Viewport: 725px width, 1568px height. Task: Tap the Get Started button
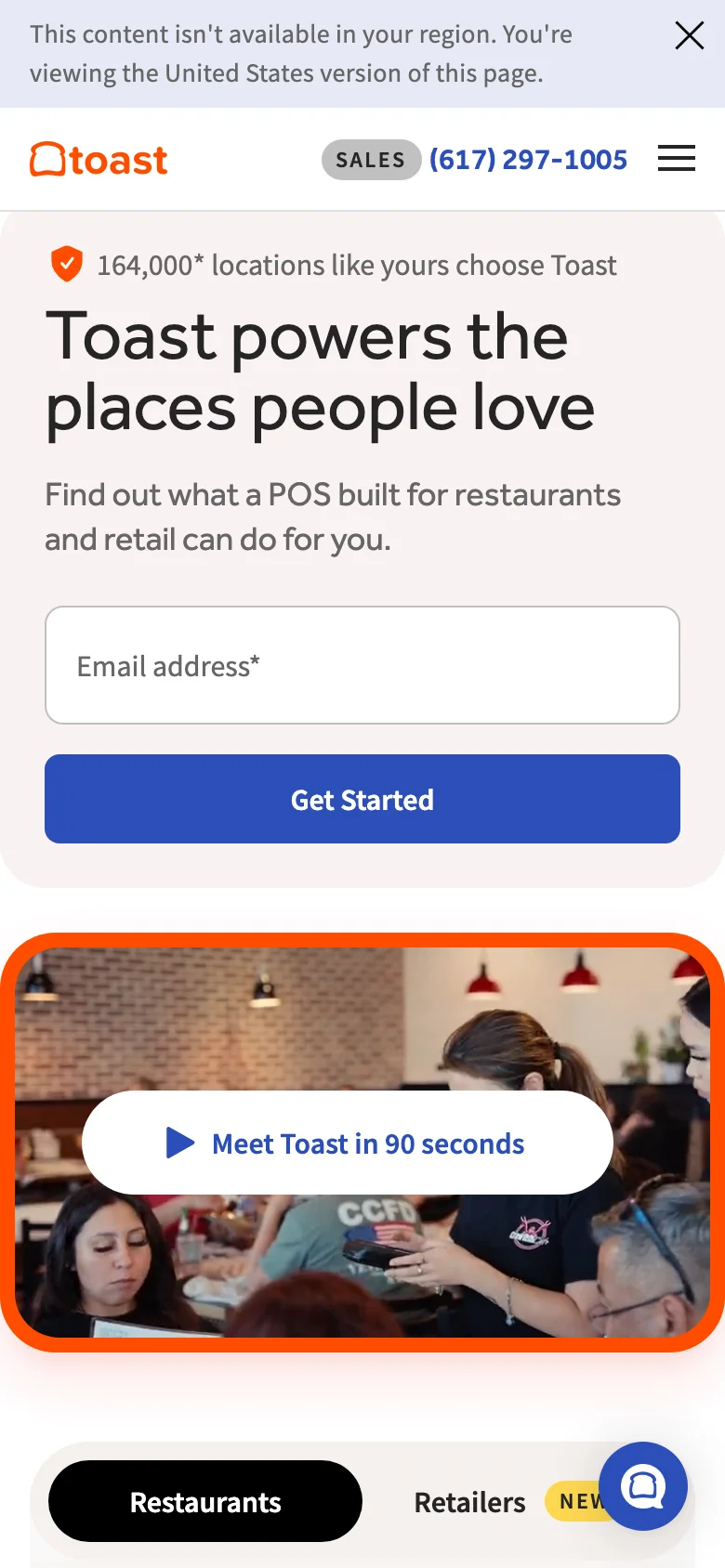(x=362, y=799)
